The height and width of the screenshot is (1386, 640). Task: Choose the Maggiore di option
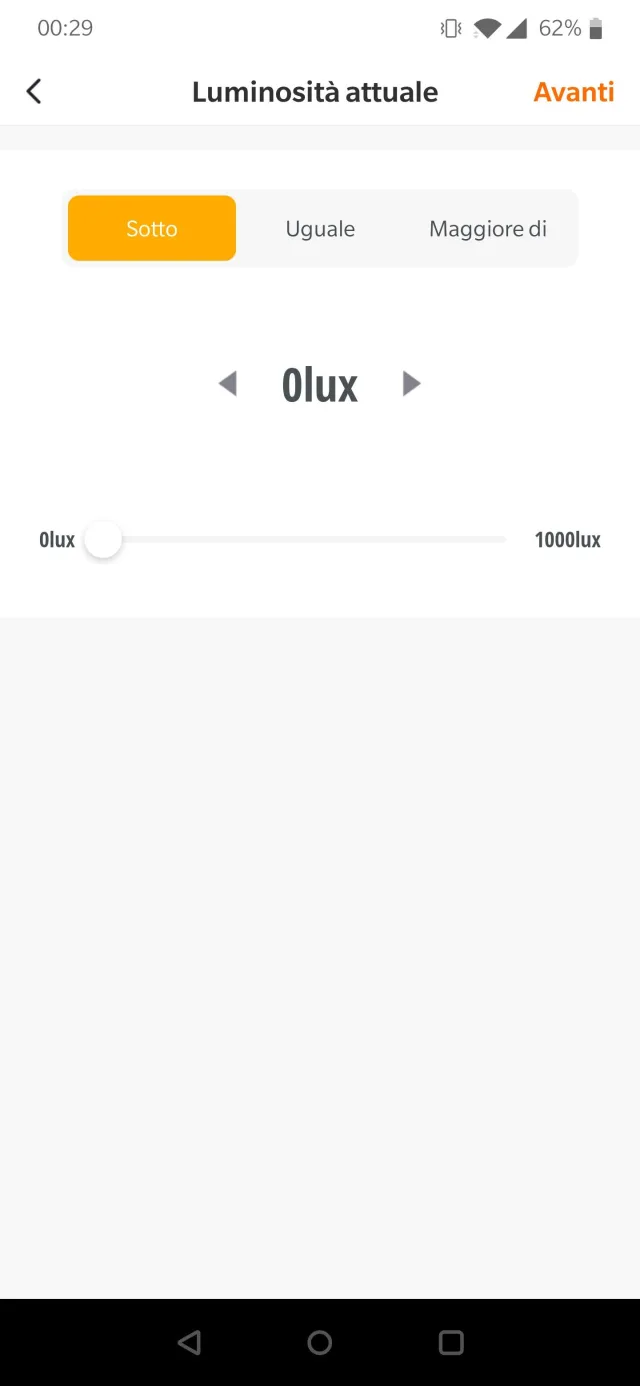(488, 229)
